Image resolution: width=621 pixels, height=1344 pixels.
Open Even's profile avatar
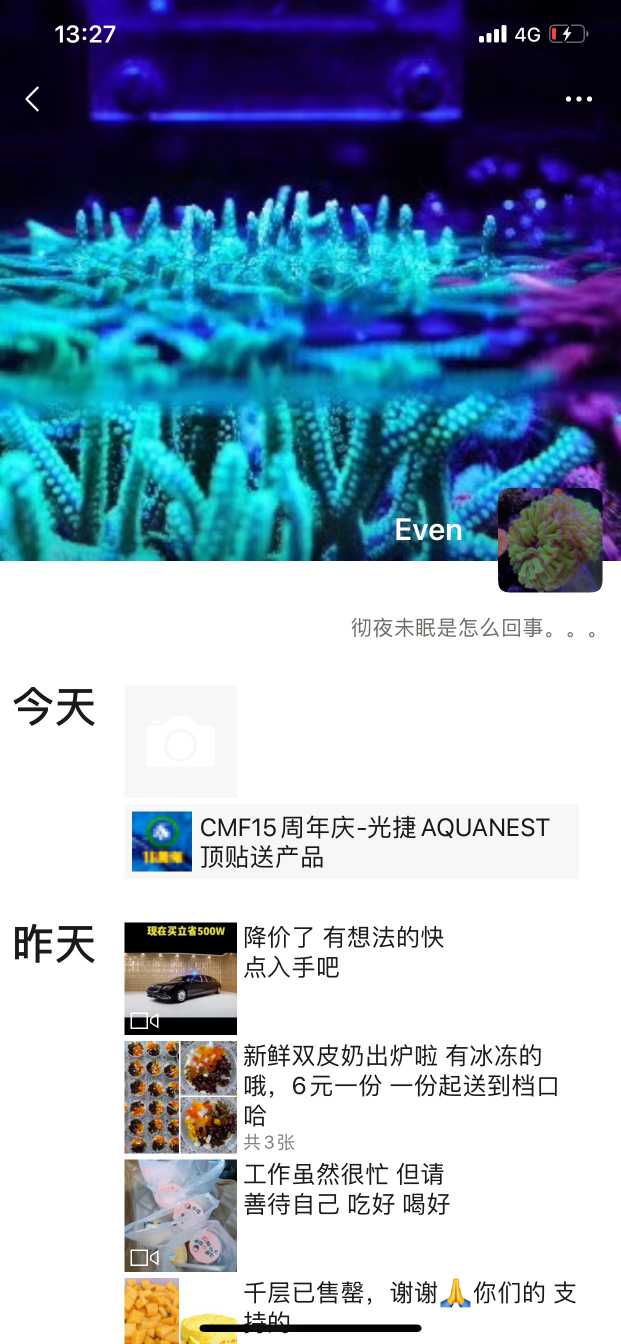[549, 540]
